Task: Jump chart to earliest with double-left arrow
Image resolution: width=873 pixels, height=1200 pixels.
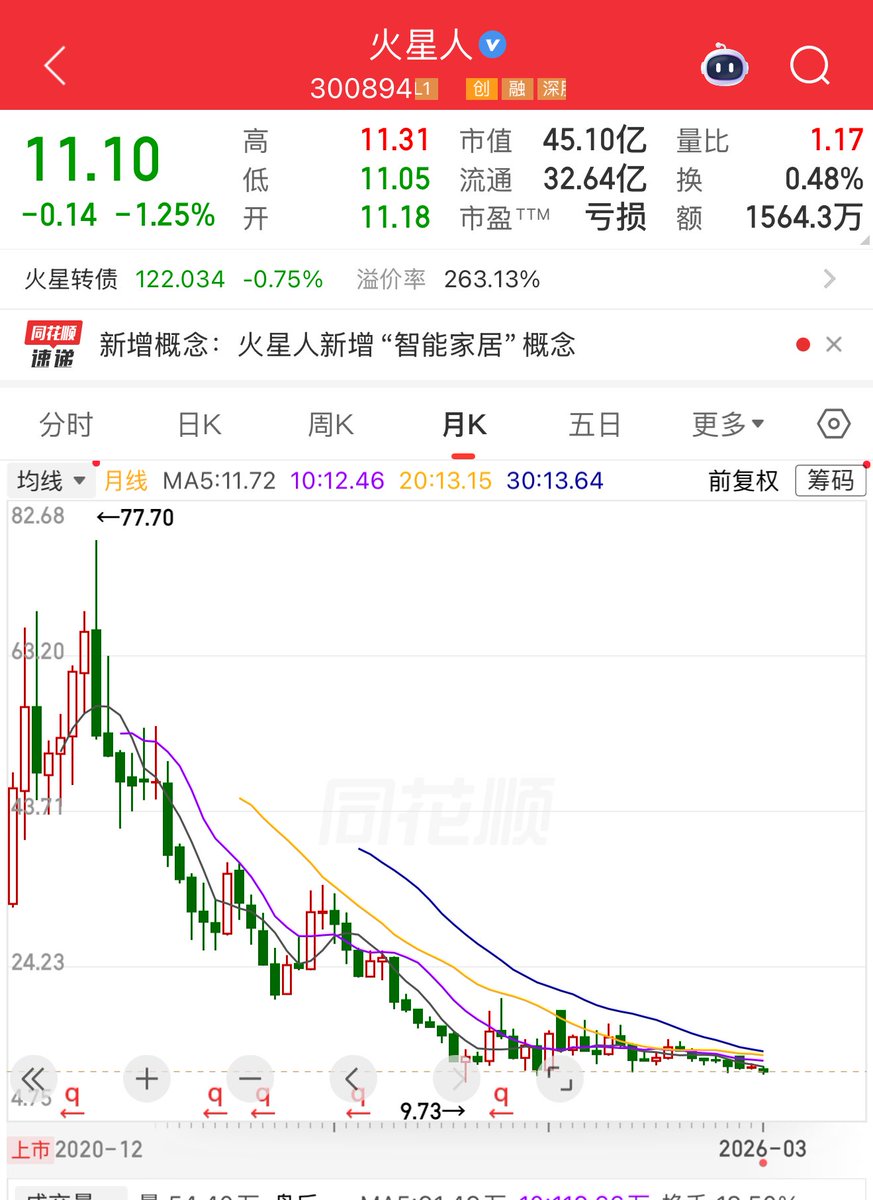Action: point(34,1078)
